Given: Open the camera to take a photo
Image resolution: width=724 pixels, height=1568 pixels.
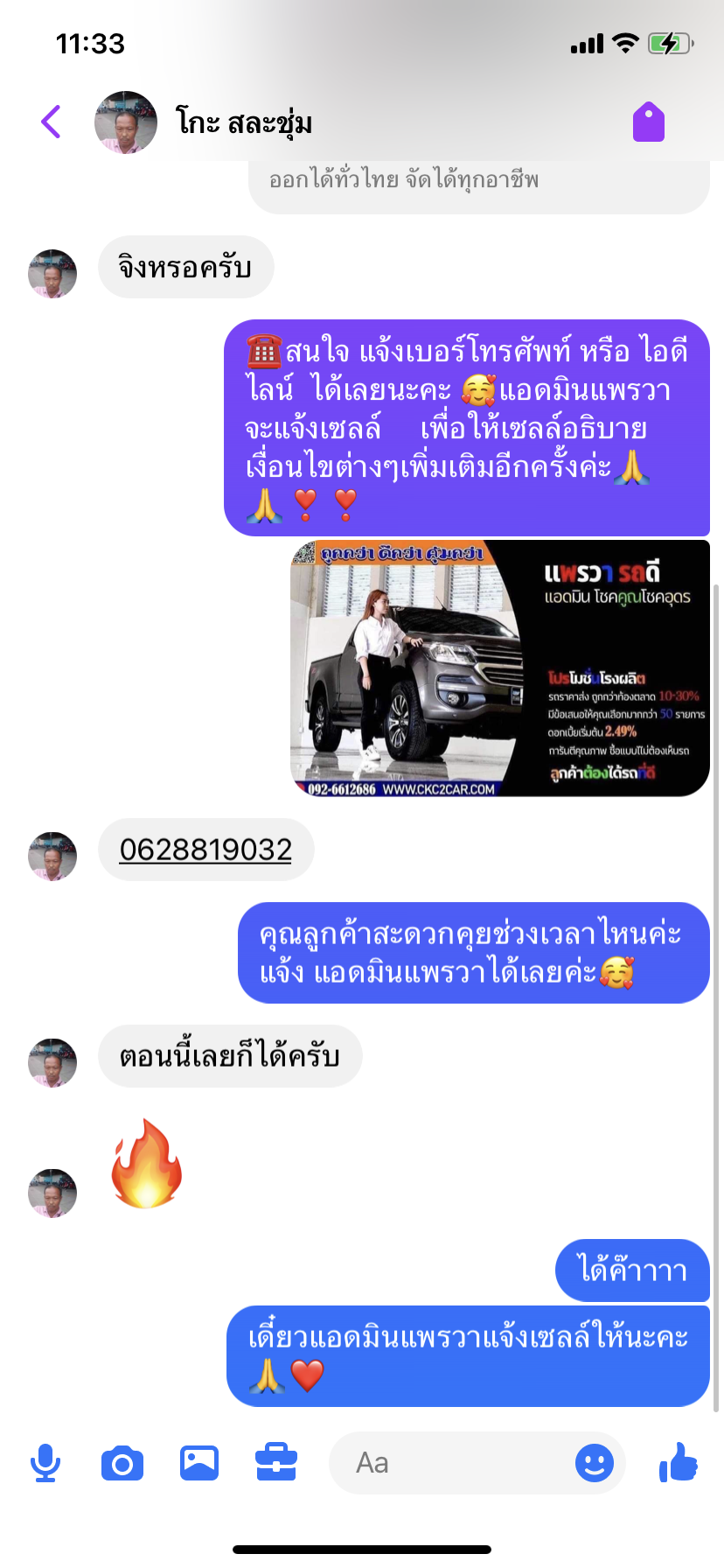Looking at the screenshot, I should point(122,1463).
